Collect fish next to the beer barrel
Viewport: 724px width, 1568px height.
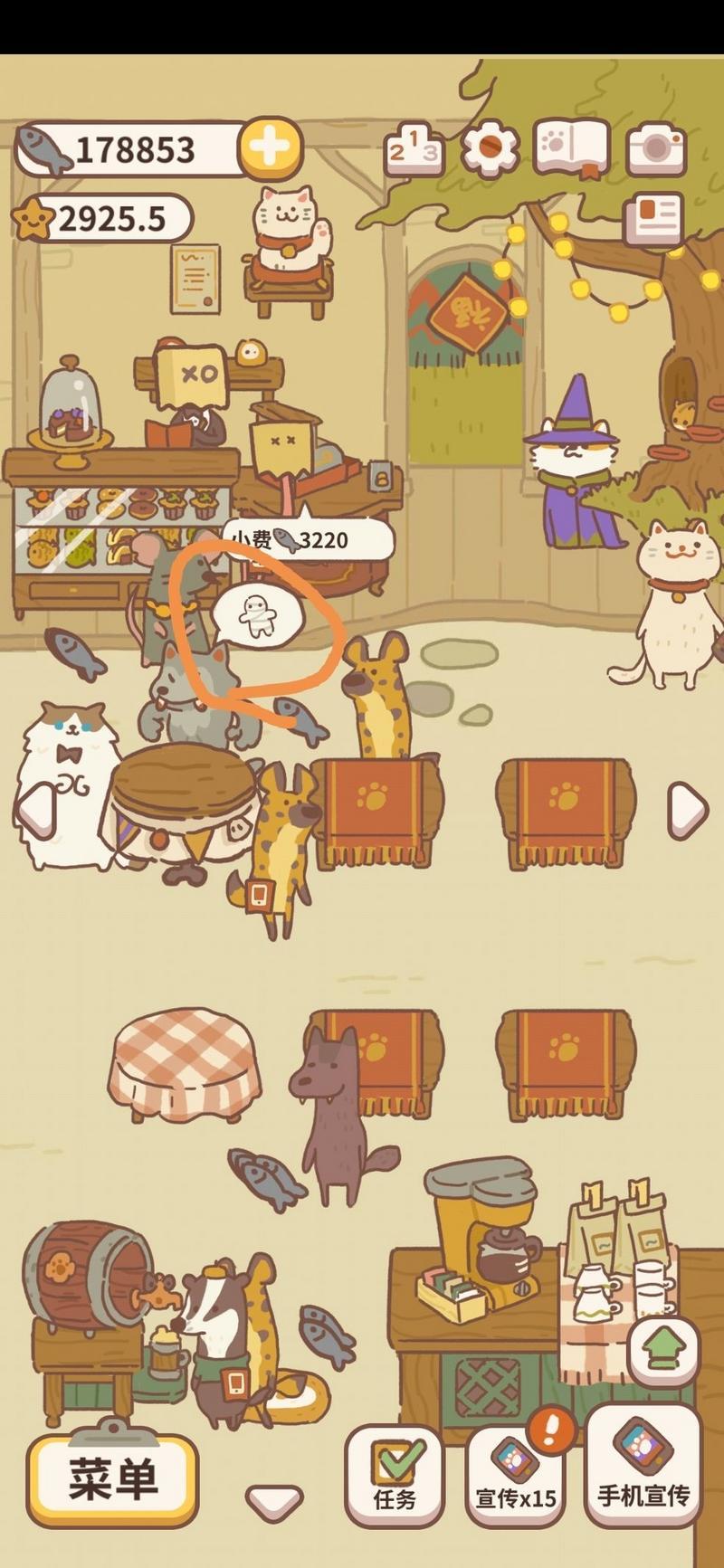click(326, 1335)
